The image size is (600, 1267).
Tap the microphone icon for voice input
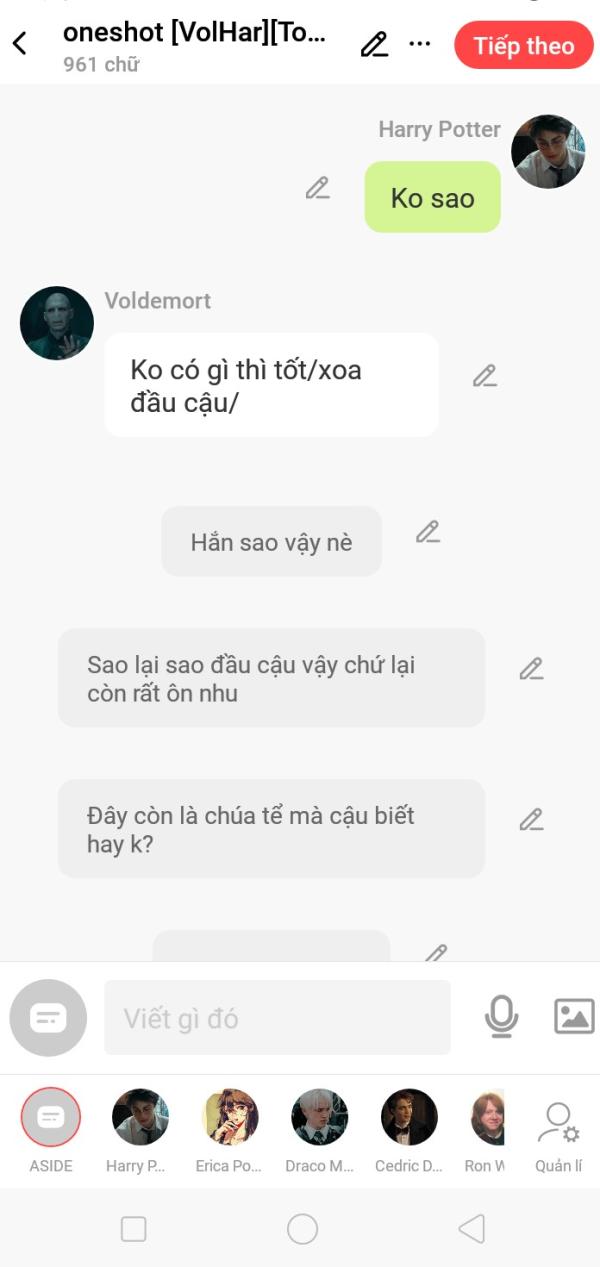[501, 1017]
